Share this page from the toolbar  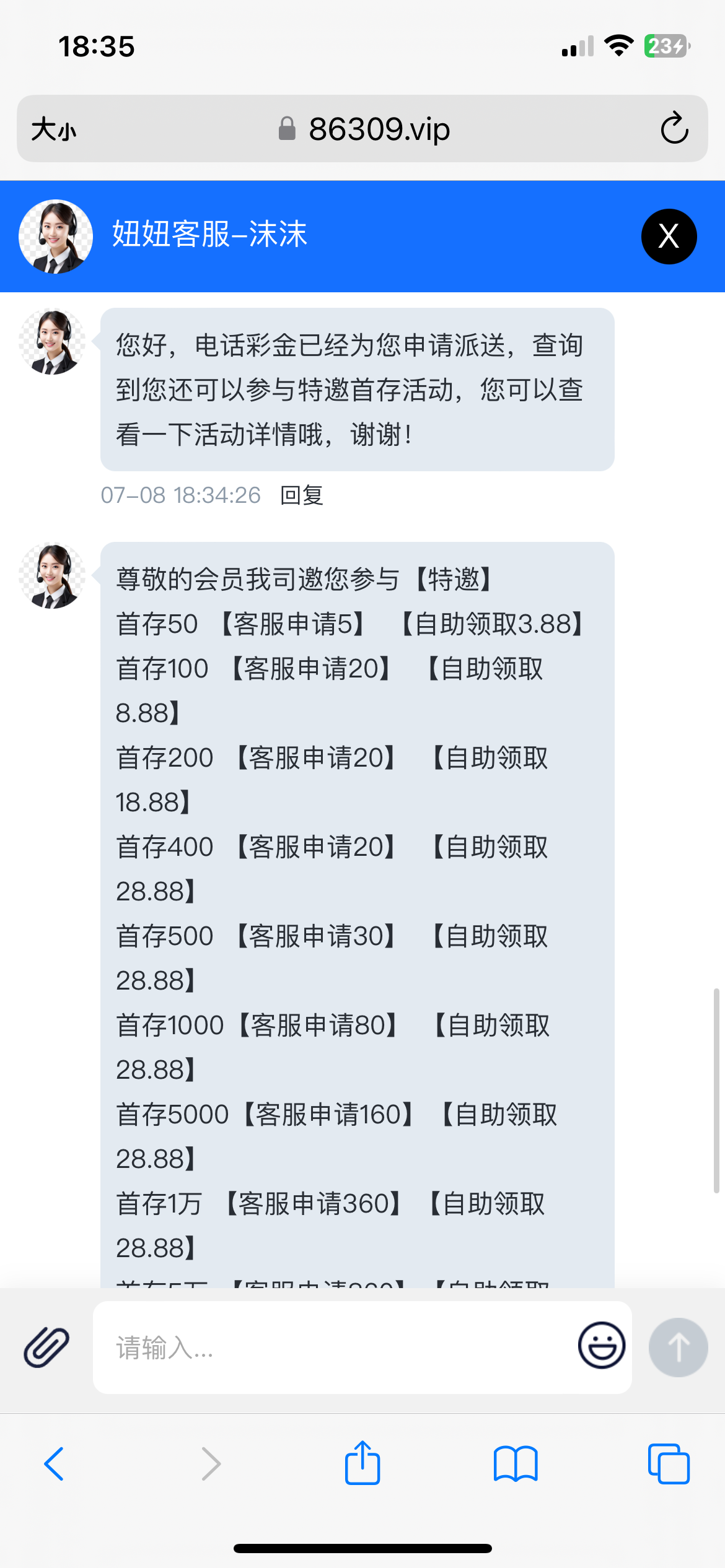tap(362, 1463)
